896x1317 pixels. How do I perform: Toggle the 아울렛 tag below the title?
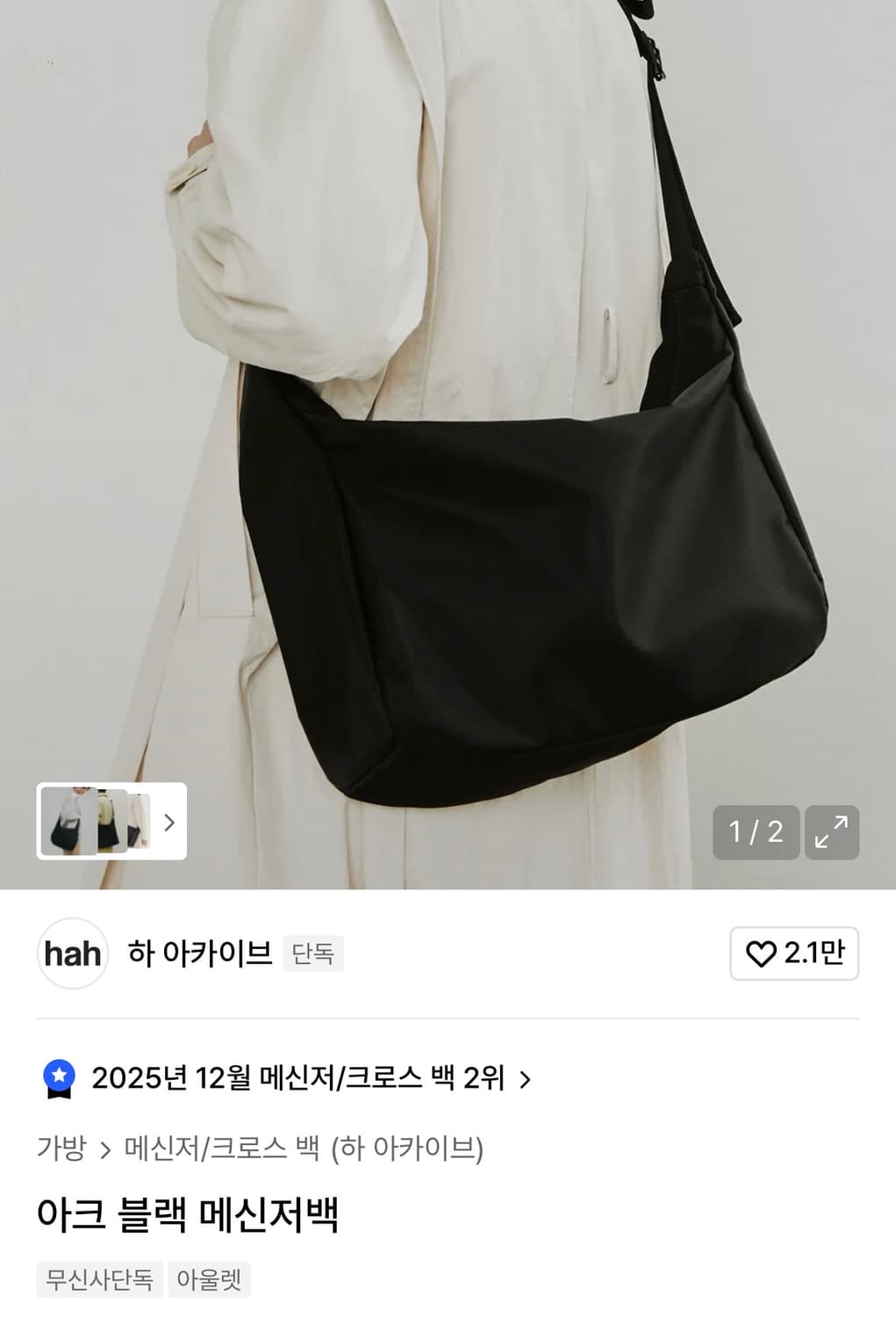pyautogui.click(x=209, y=1280)
